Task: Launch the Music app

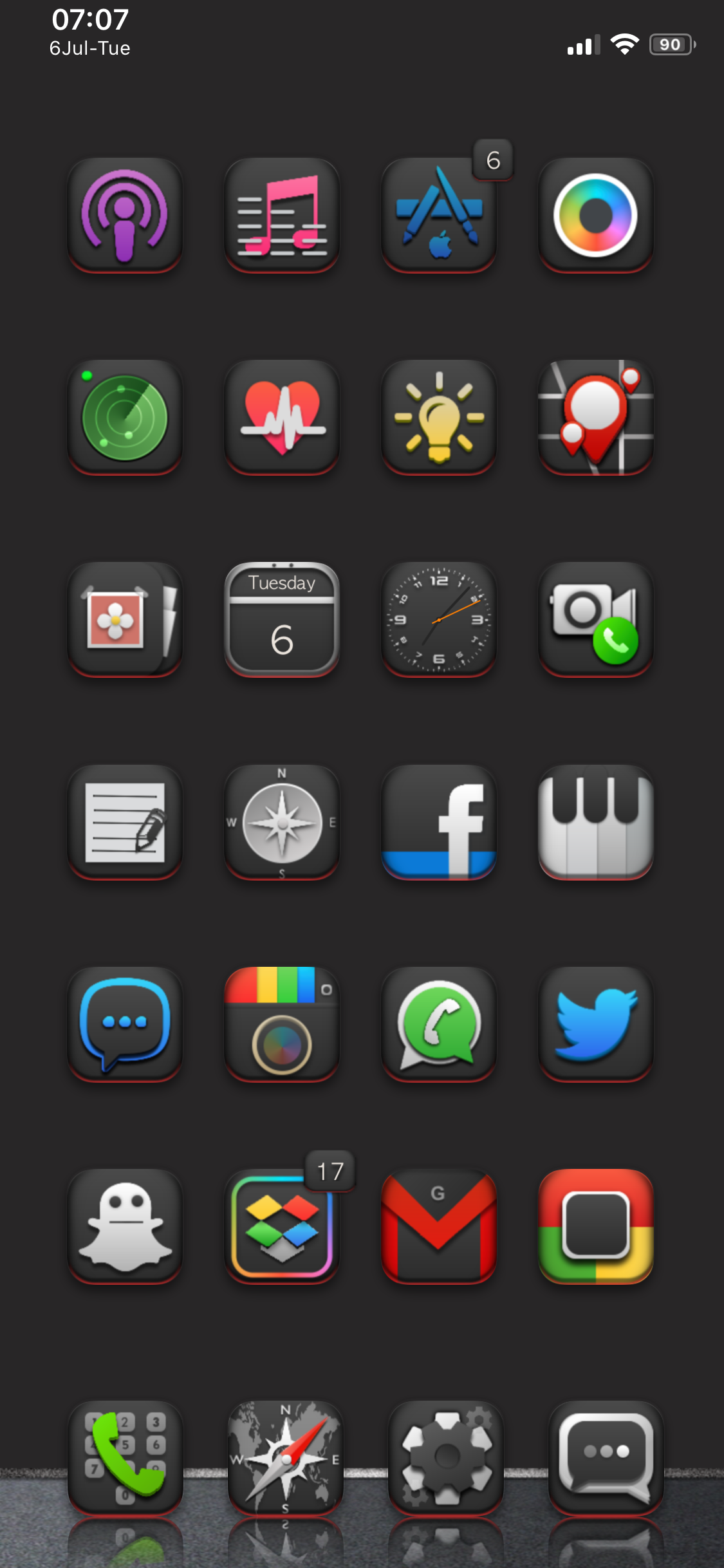Action: click(282, 215)
